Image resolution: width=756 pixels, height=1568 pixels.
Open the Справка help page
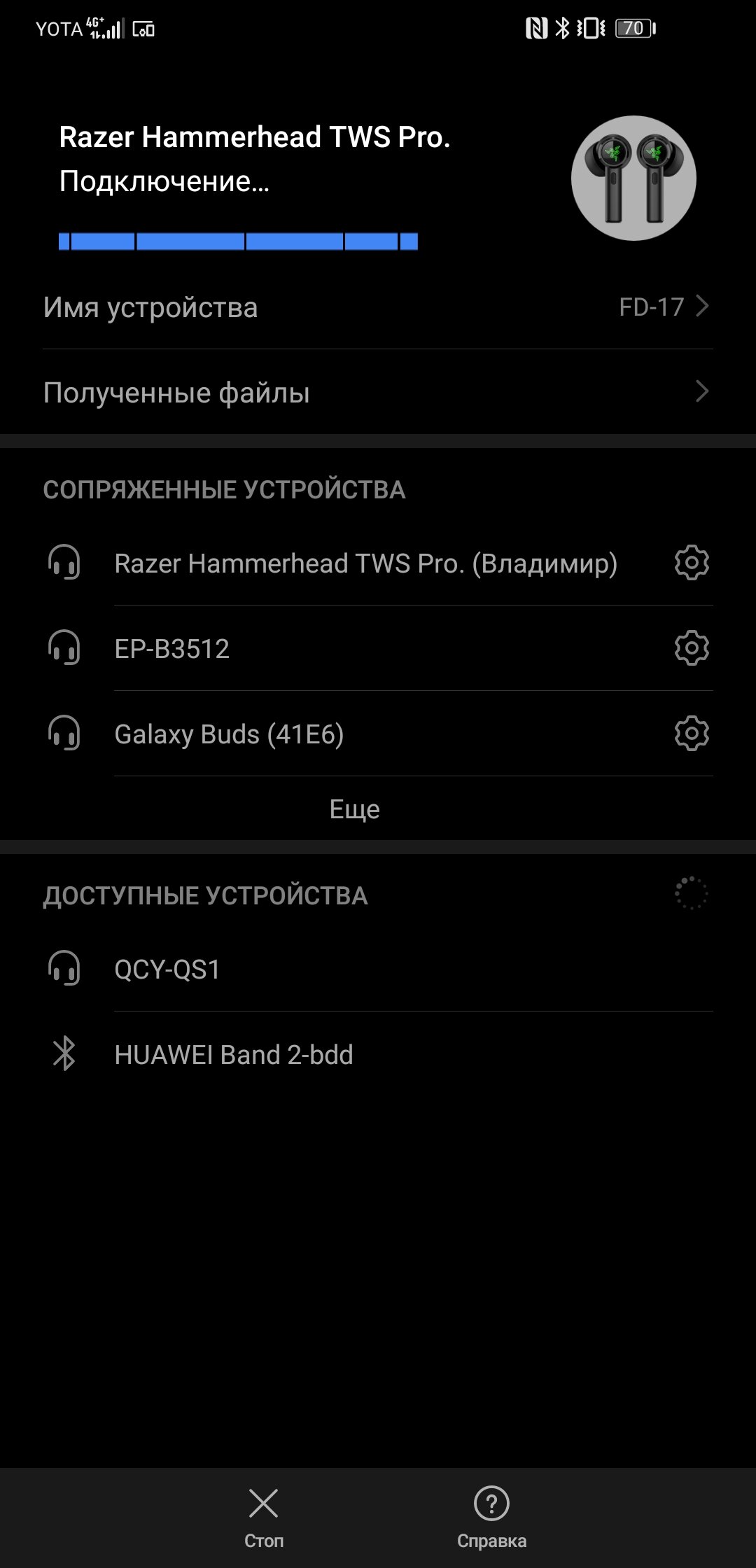491,1516
